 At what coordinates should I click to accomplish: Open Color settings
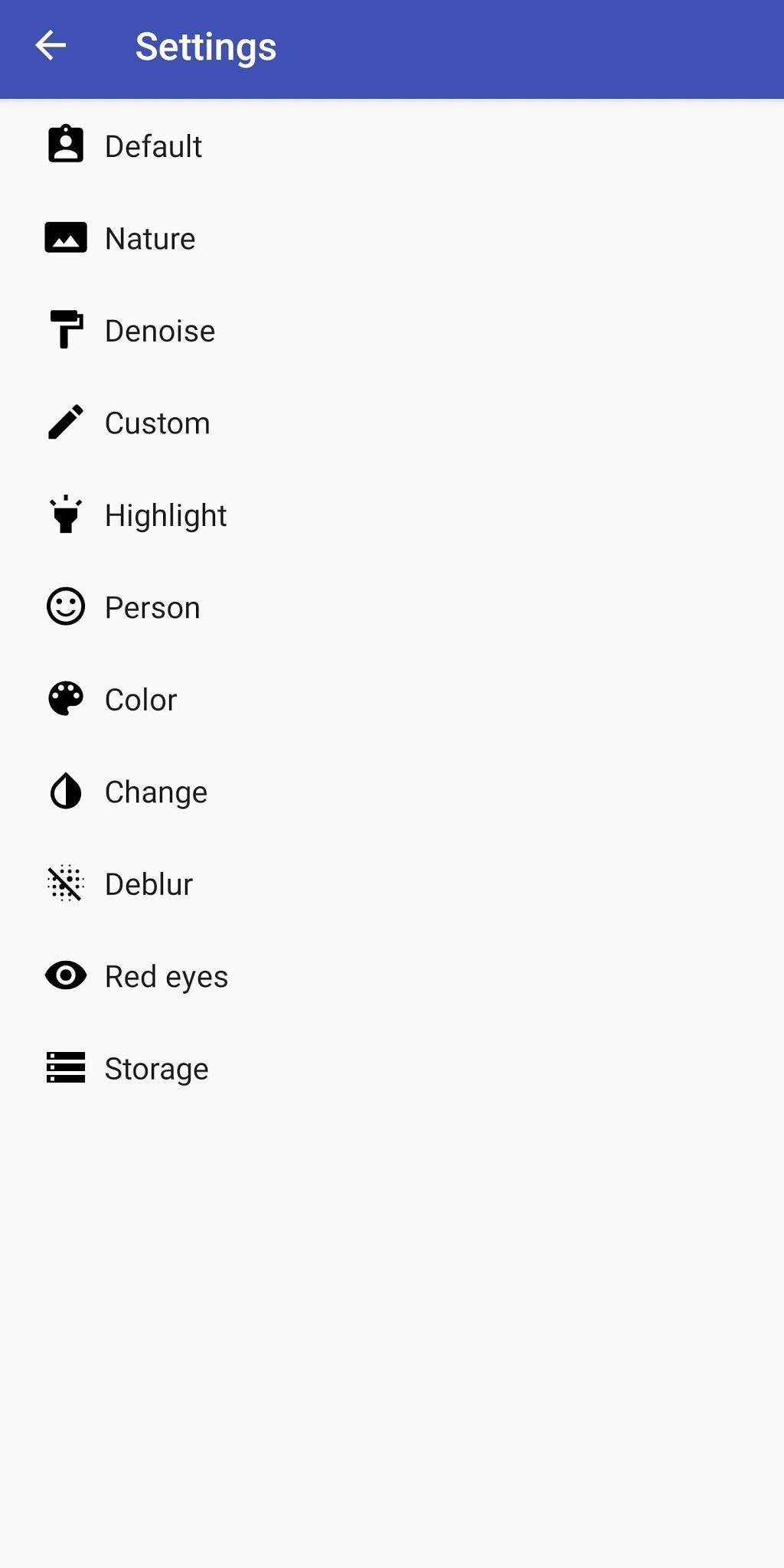(392, 699)
